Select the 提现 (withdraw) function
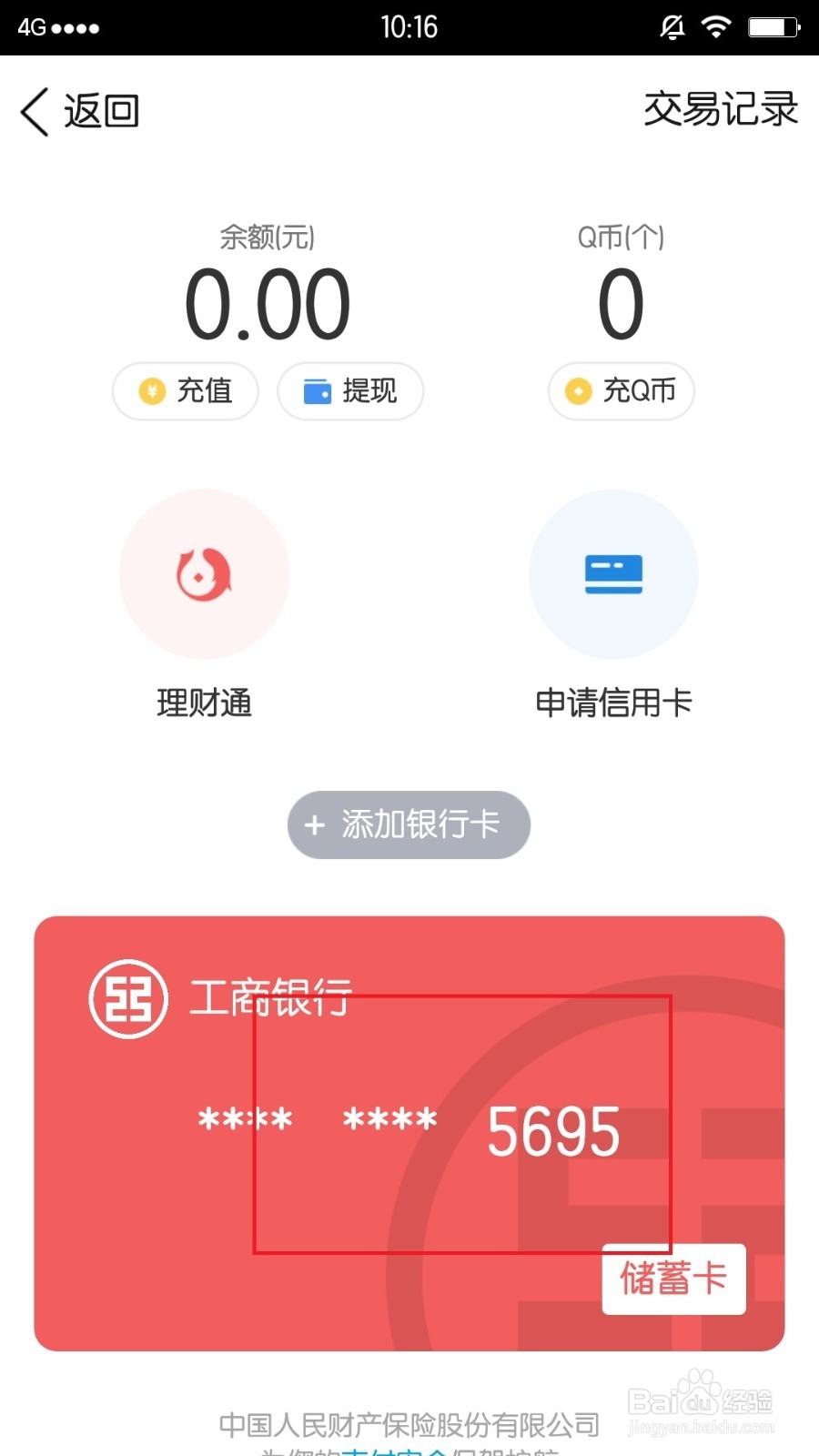Screen dimensions: 819x1456 pyautogui.click(x=350, y=391)
